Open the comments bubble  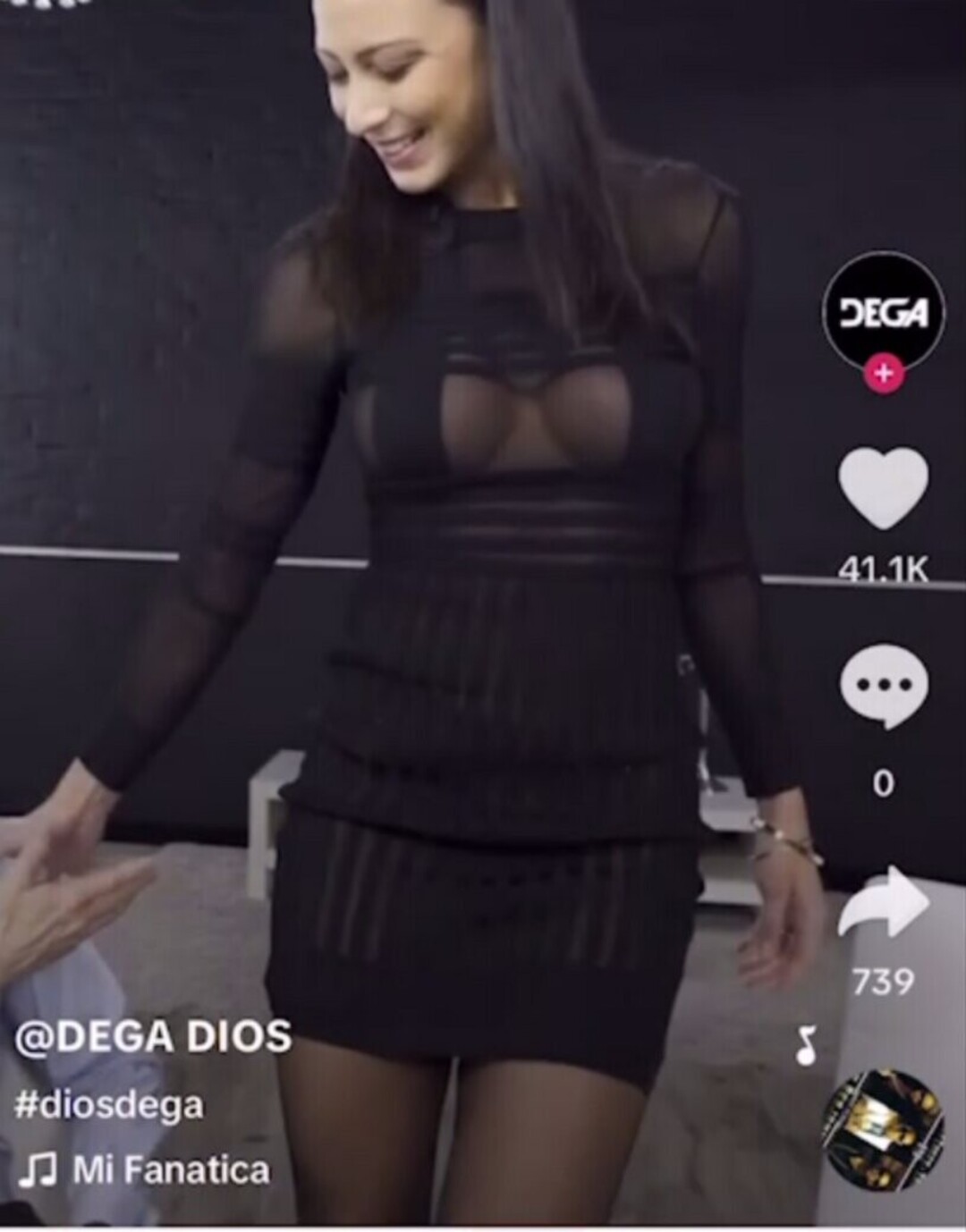pos(884,686)
